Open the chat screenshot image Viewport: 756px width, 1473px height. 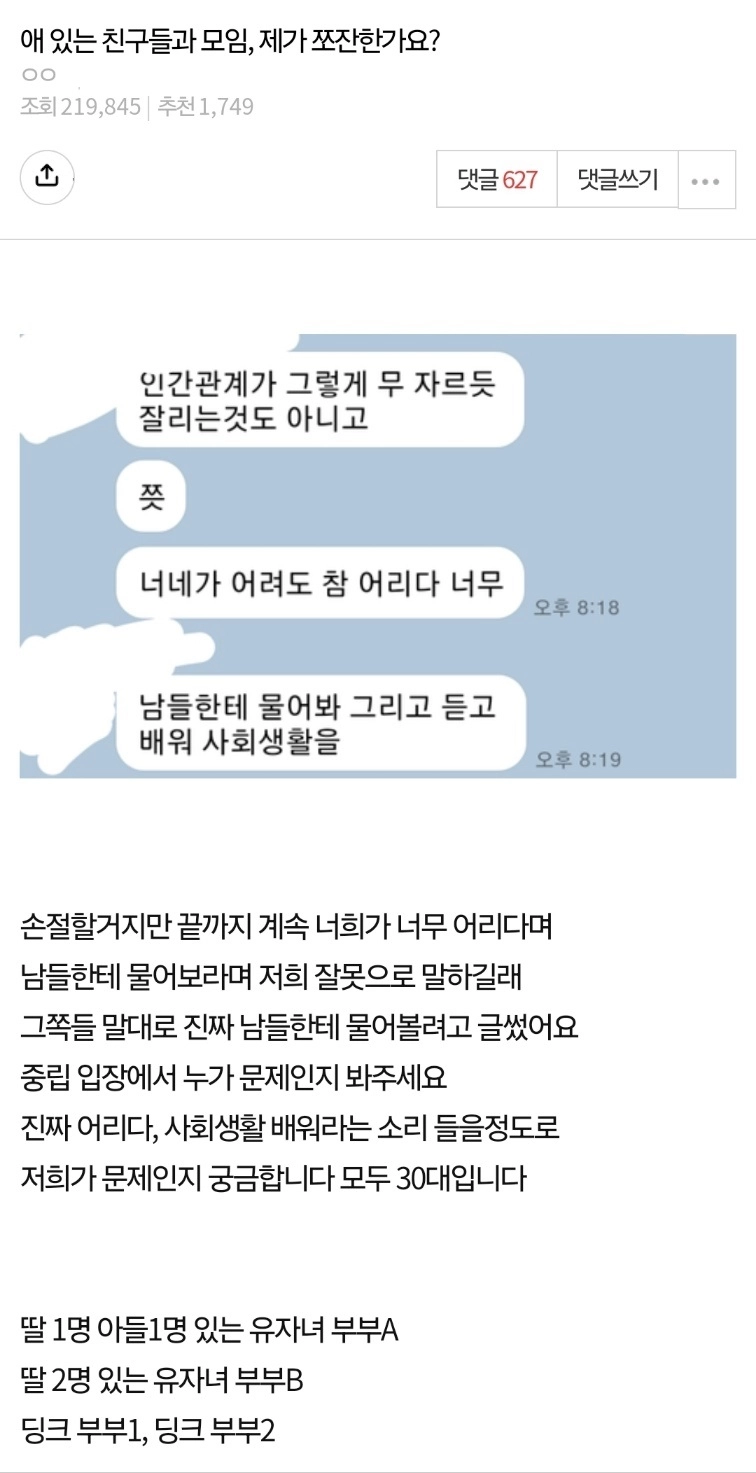pyautogui.click(x=378, y=556)
